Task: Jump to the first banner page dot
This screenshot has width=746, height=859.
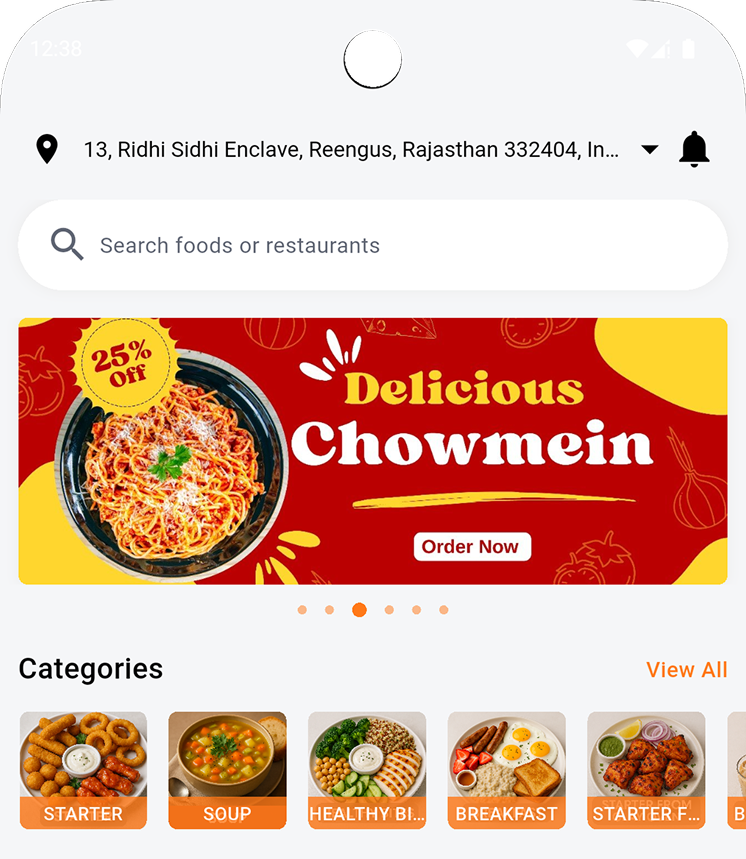Action: click(302, 610)
